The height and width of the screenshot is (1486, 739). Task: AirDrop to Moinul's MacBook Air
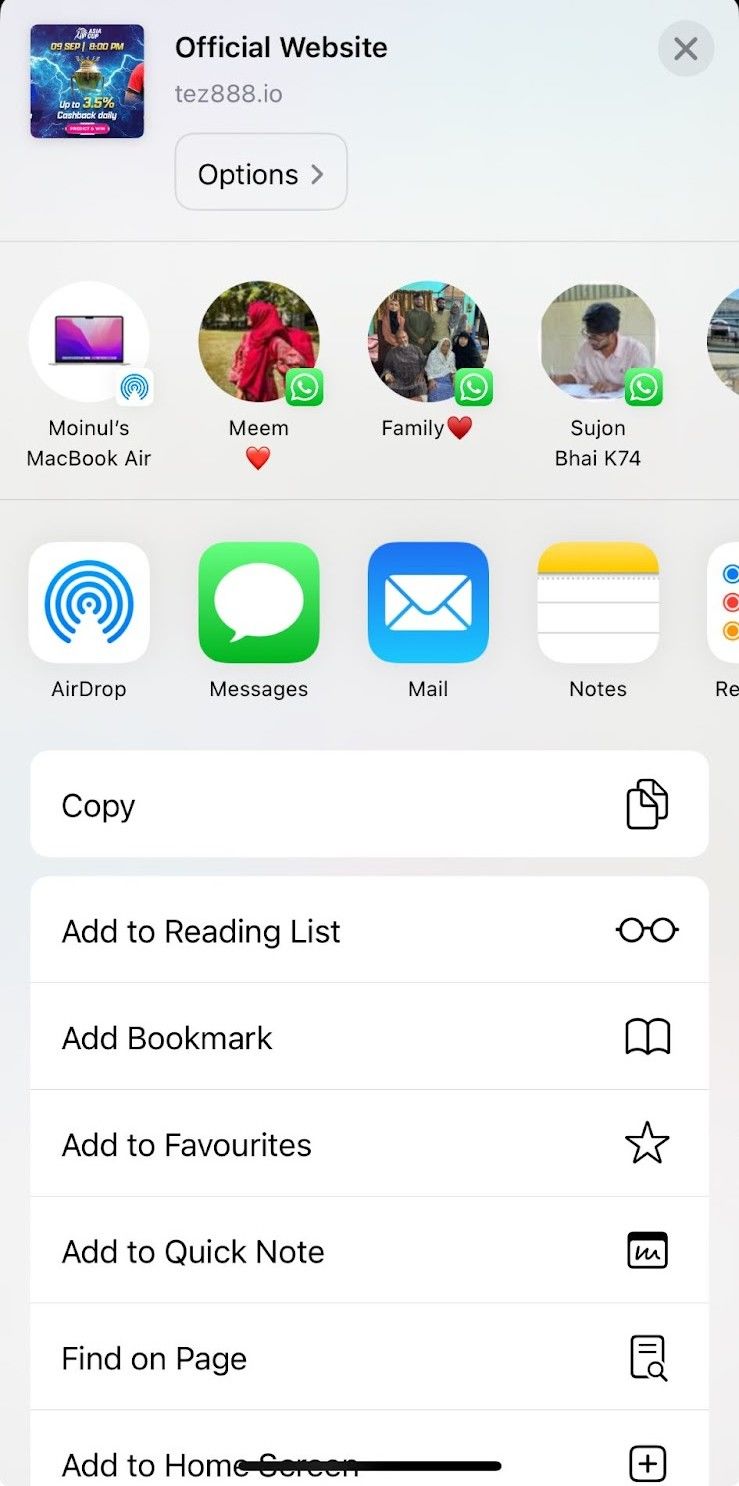(89, 343)
